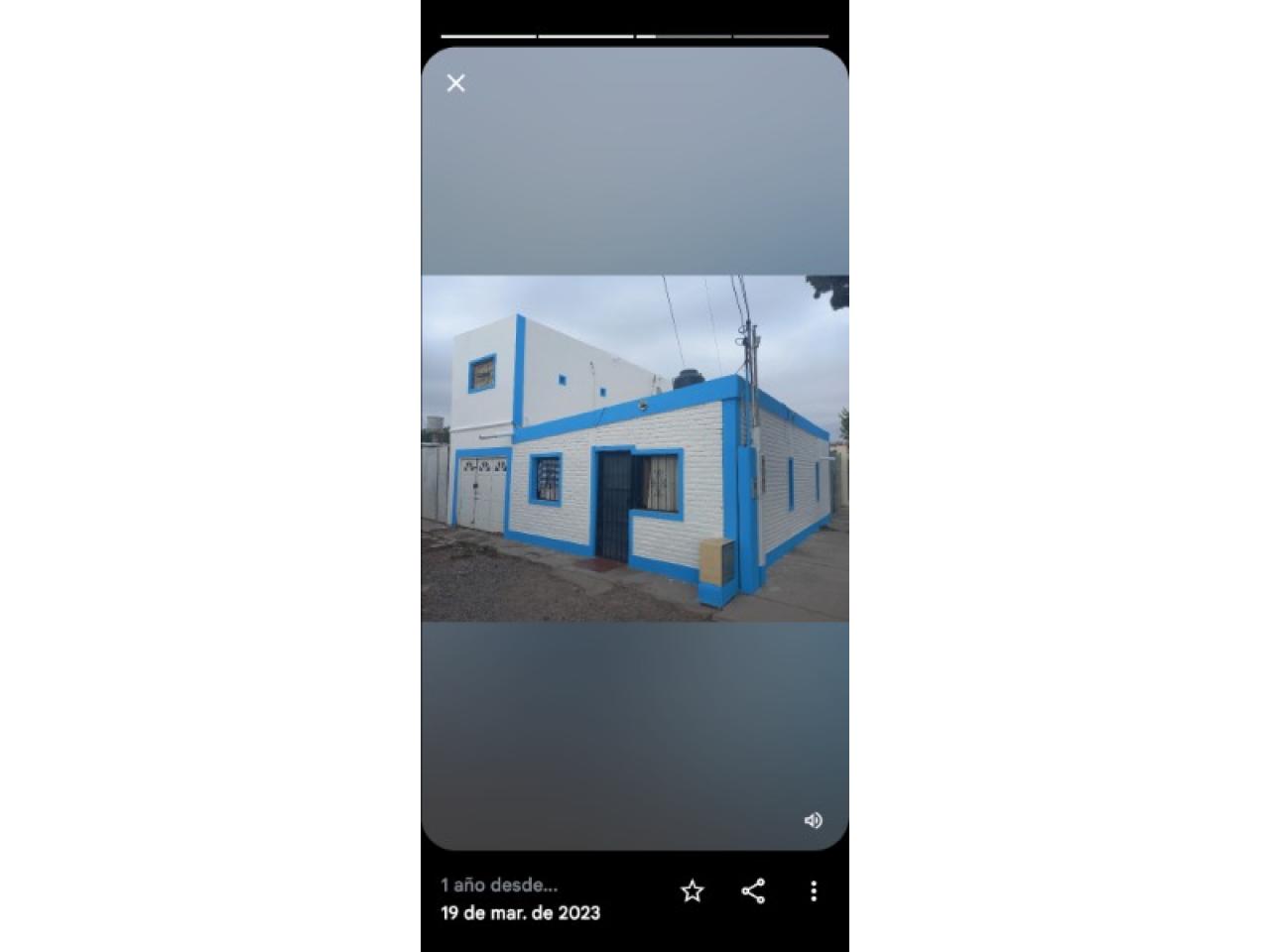Share this memory photo
This screenshot has width=1270, height=952.
pyautogui.click(x=753, y=892)
